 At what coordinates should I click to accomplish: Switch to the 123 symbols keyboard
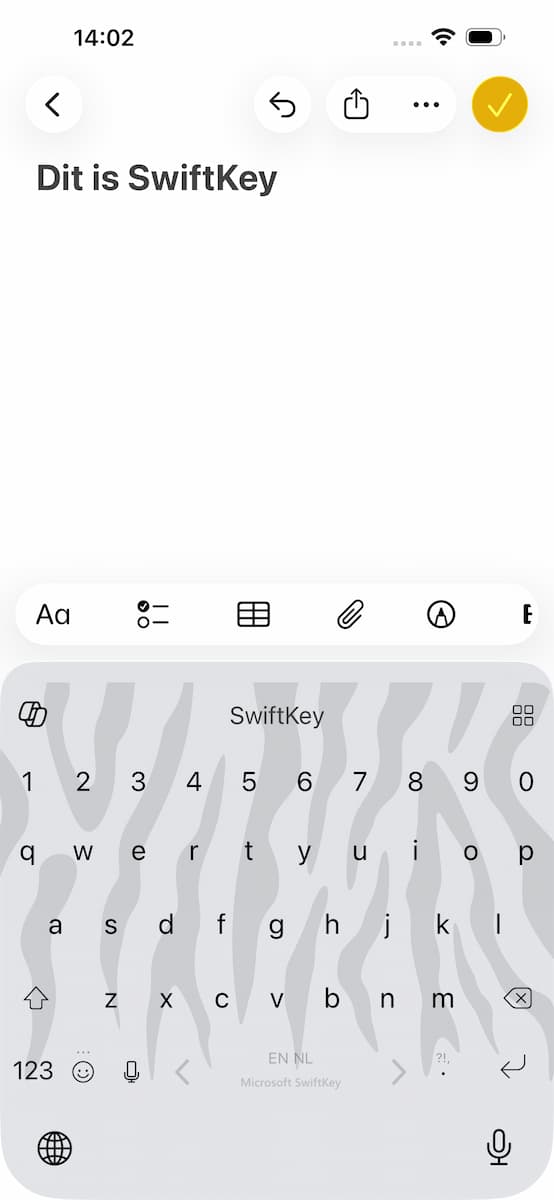33,1070
